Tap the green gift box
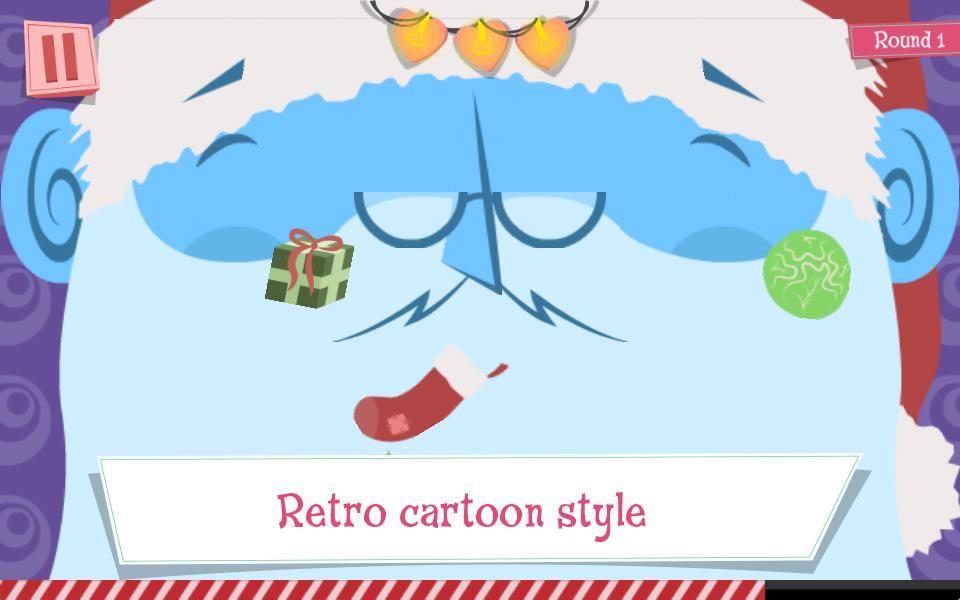Screen dimensions: 960x600 (309, 272)
